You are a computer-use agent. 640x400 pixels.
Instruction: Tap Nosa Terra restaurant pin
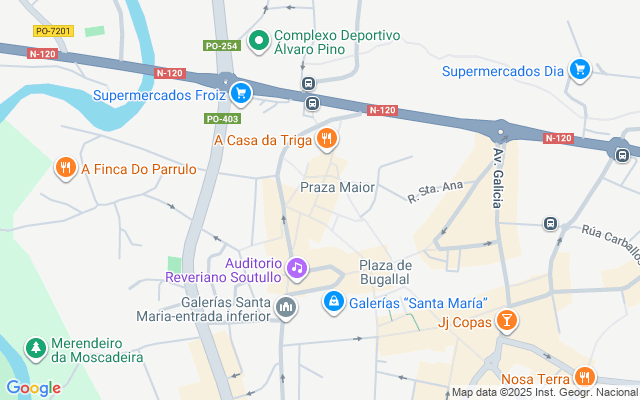pyautogui.click(x=584, y=377)
